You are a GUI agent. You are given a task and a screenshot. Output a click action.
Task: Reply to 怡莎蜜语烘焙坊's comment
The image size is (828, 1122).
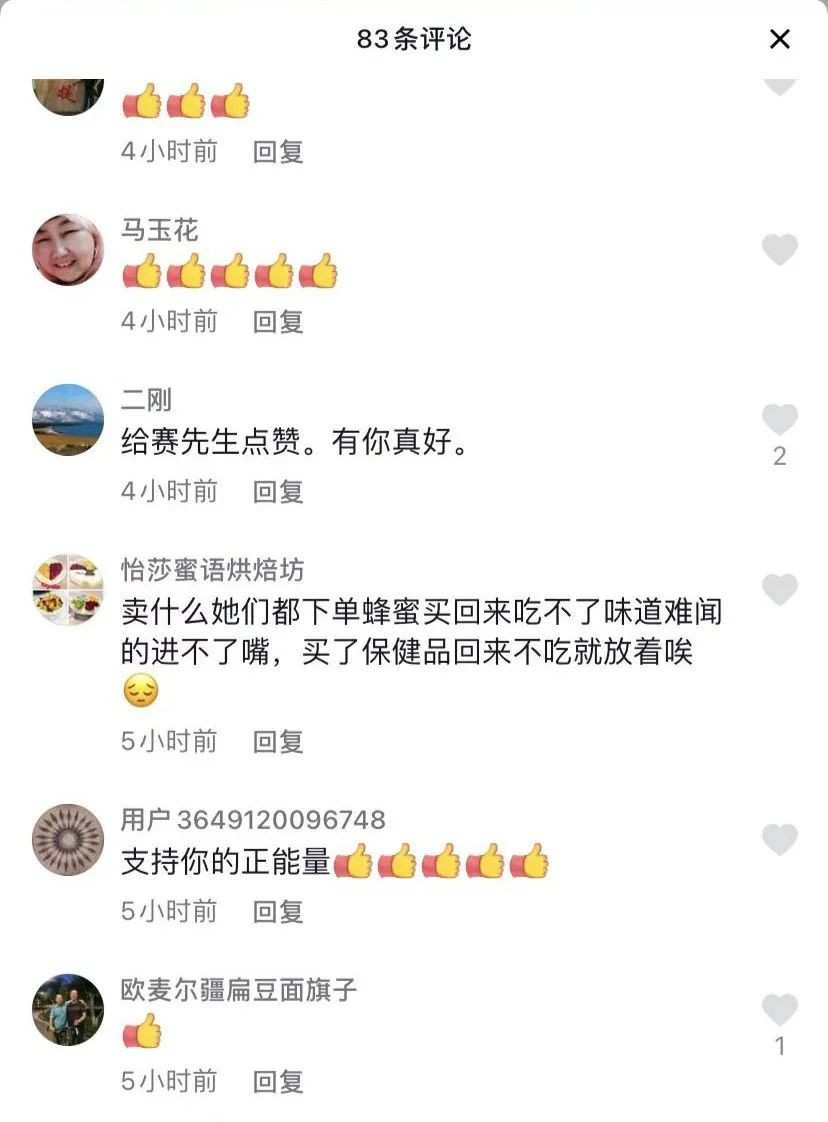pyautogui.click(x=277, y=741)
